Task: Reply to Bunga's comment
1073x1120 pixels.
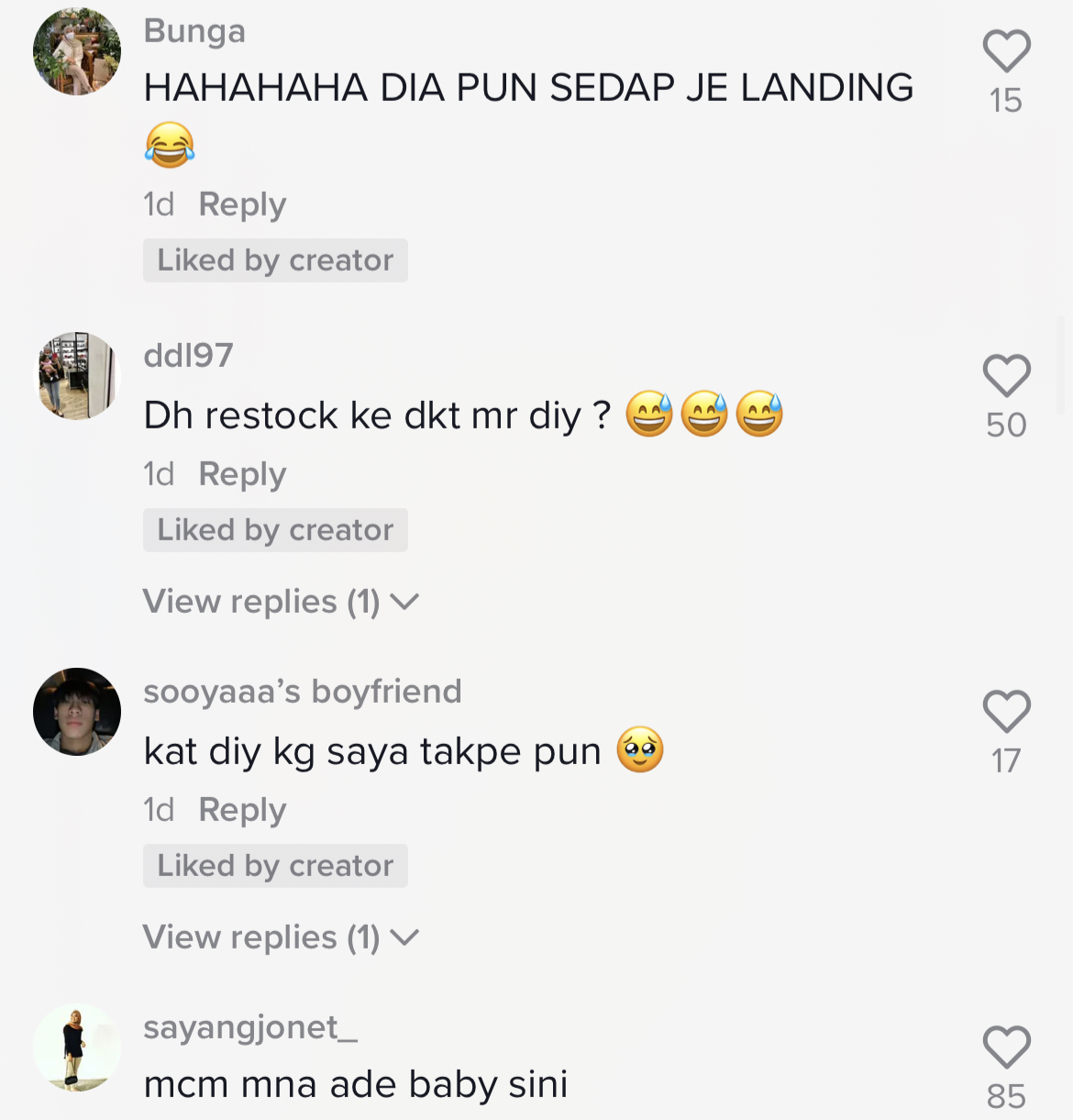Action: (x=242, y=205)
